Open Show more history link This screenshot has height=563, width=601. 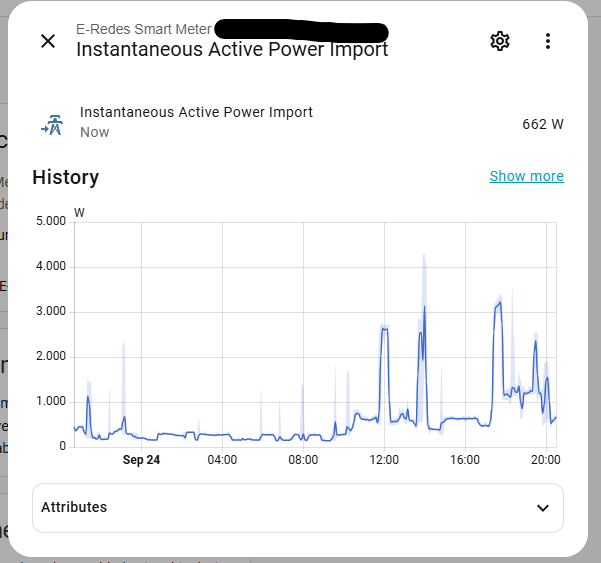526,176
